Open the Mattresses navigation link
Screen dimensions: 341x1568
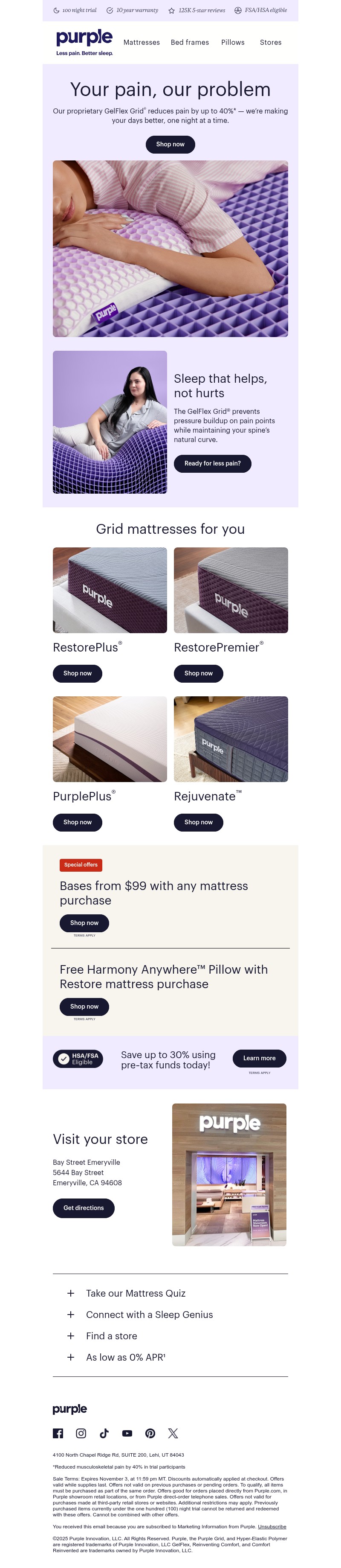coord(141,43)
